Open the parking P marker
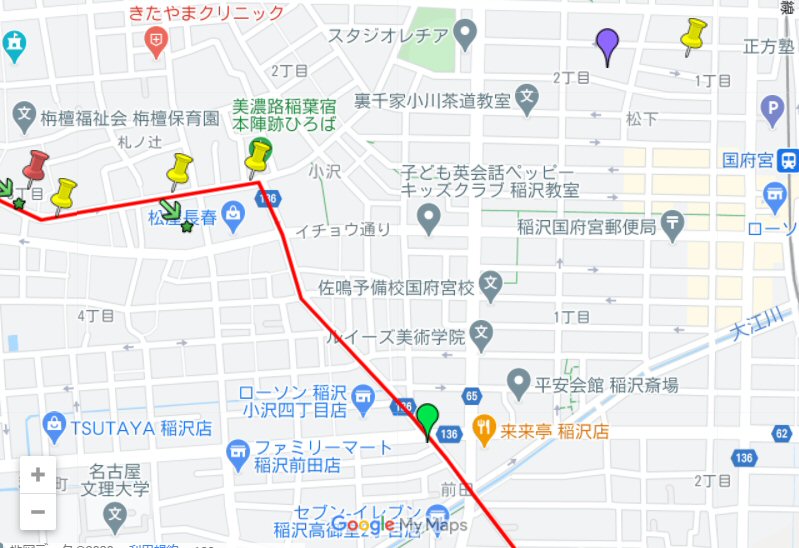The height and width of the screenshot is (548, 799). click(x=771, y=108)
